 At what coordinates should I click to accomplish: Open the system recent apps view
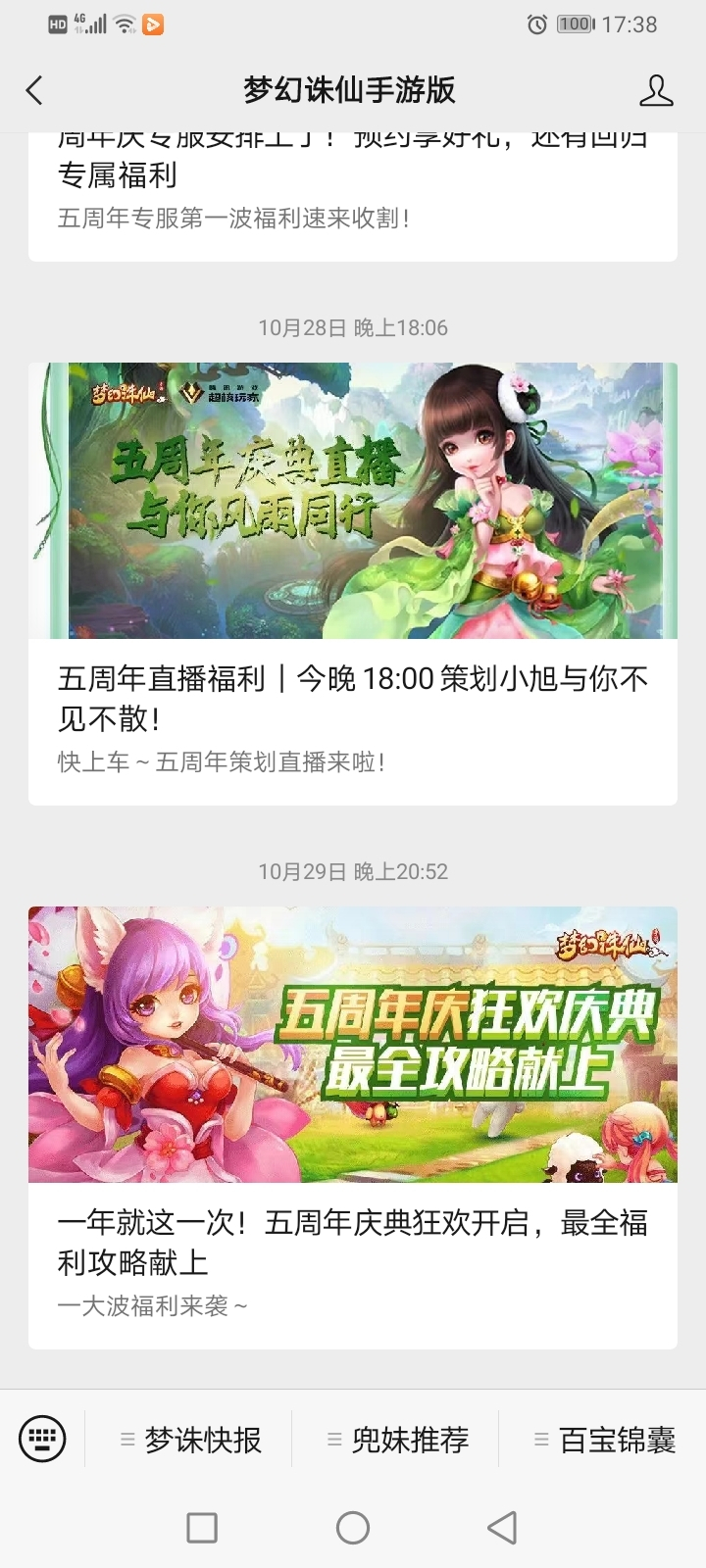coord(202,1527)
